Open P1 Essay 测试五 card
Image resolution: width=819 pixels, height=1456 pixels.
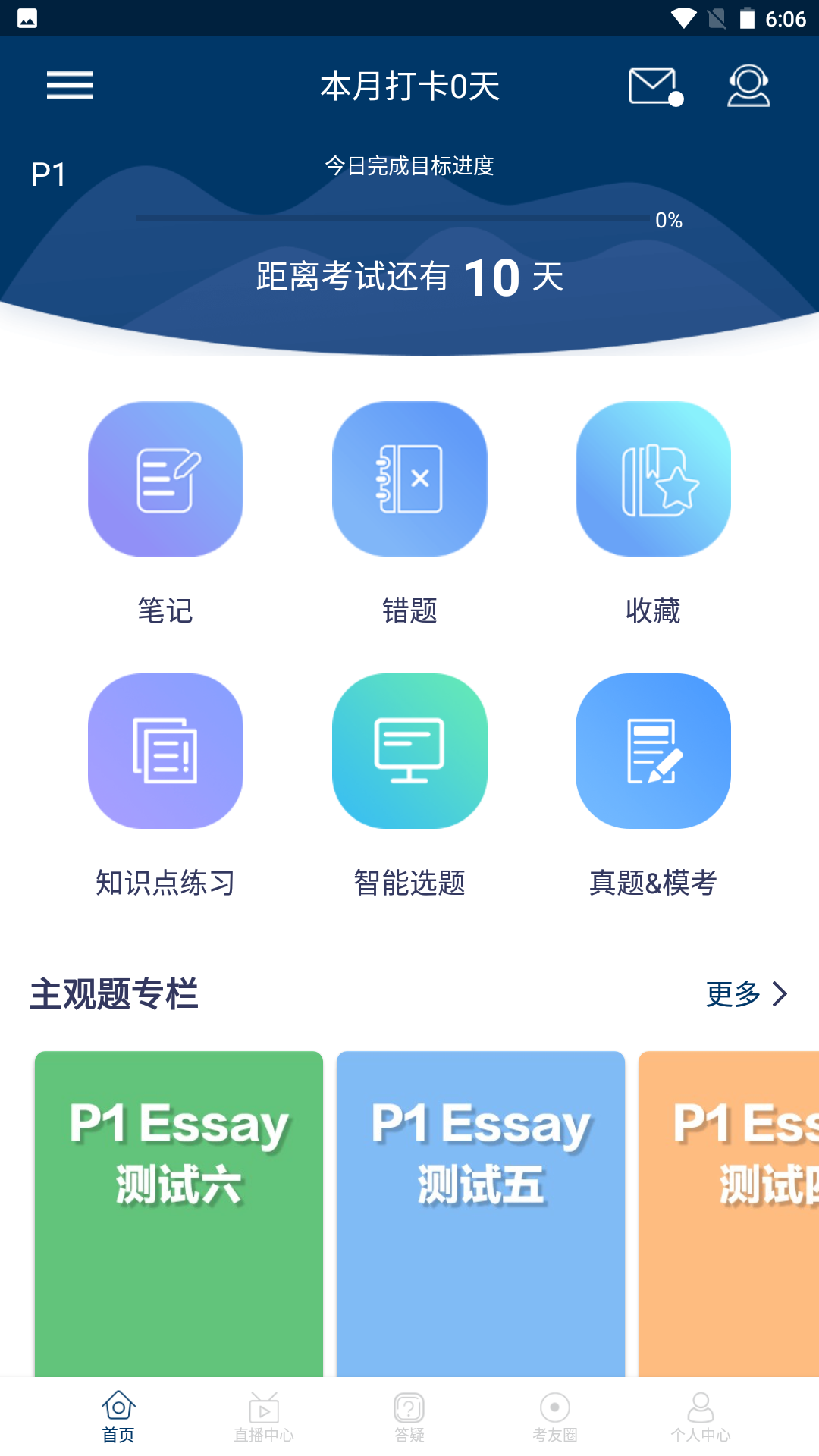coord(481,1213)
